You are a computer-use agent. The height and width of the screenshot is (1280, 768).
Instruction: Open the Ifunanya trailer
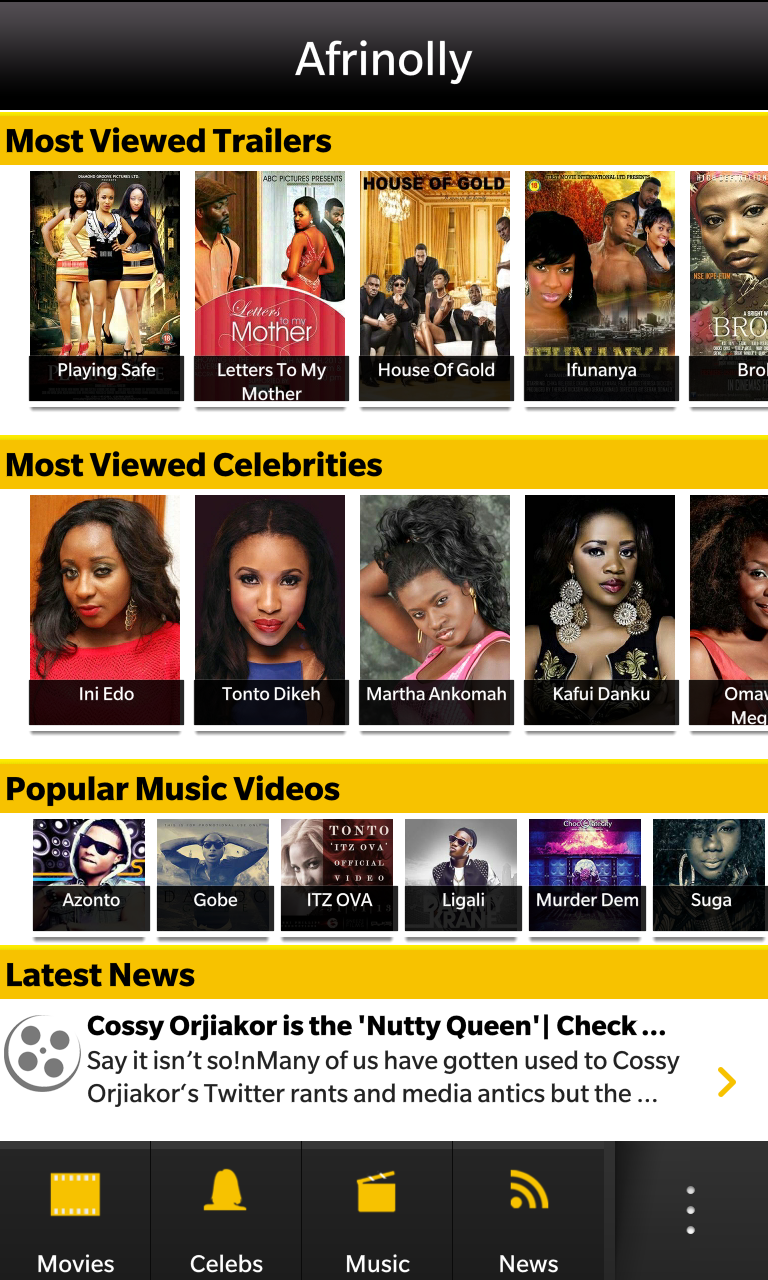[x=601, y=287]
